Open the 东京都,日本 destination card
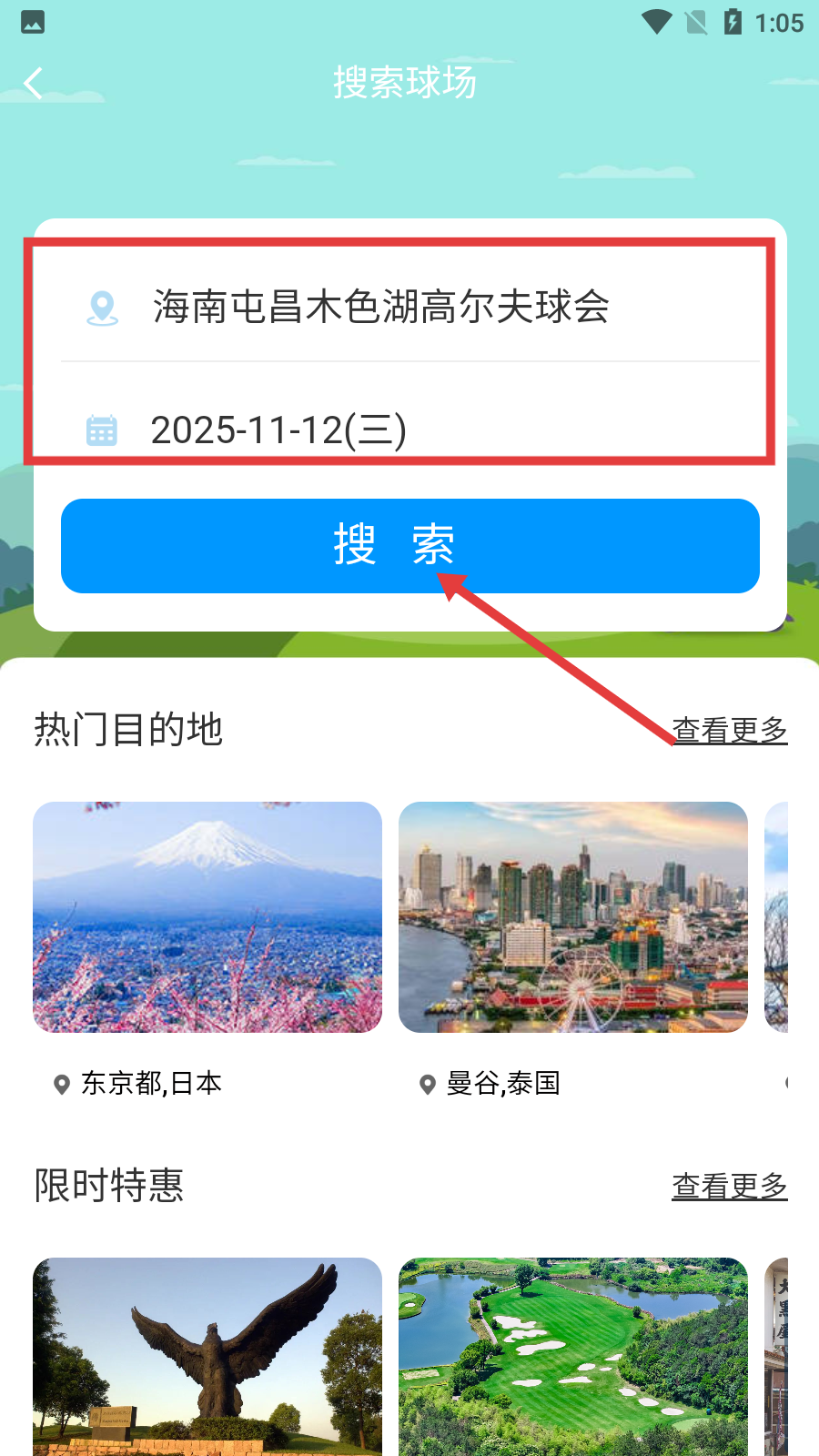Screen dimensions: 819x1456 tap(207, 917)
